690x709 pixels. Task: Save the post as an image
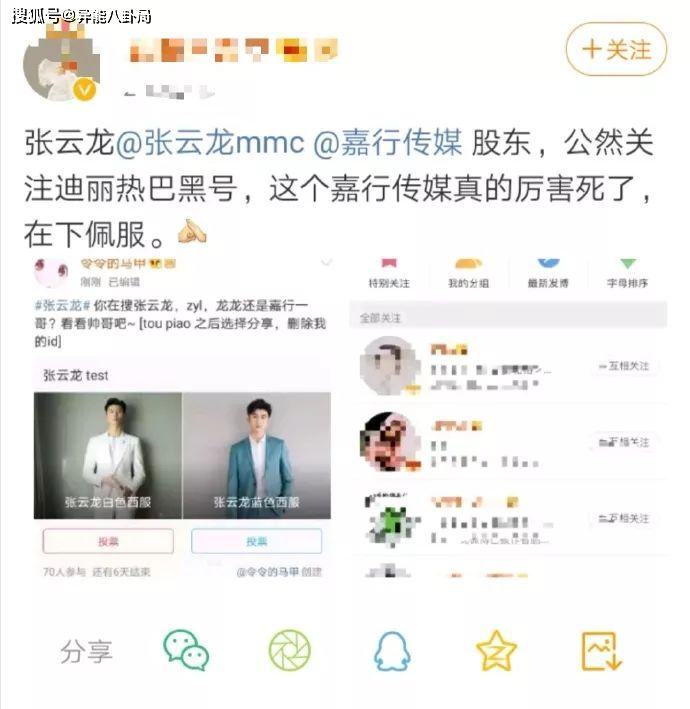click(x=601, y=651)
